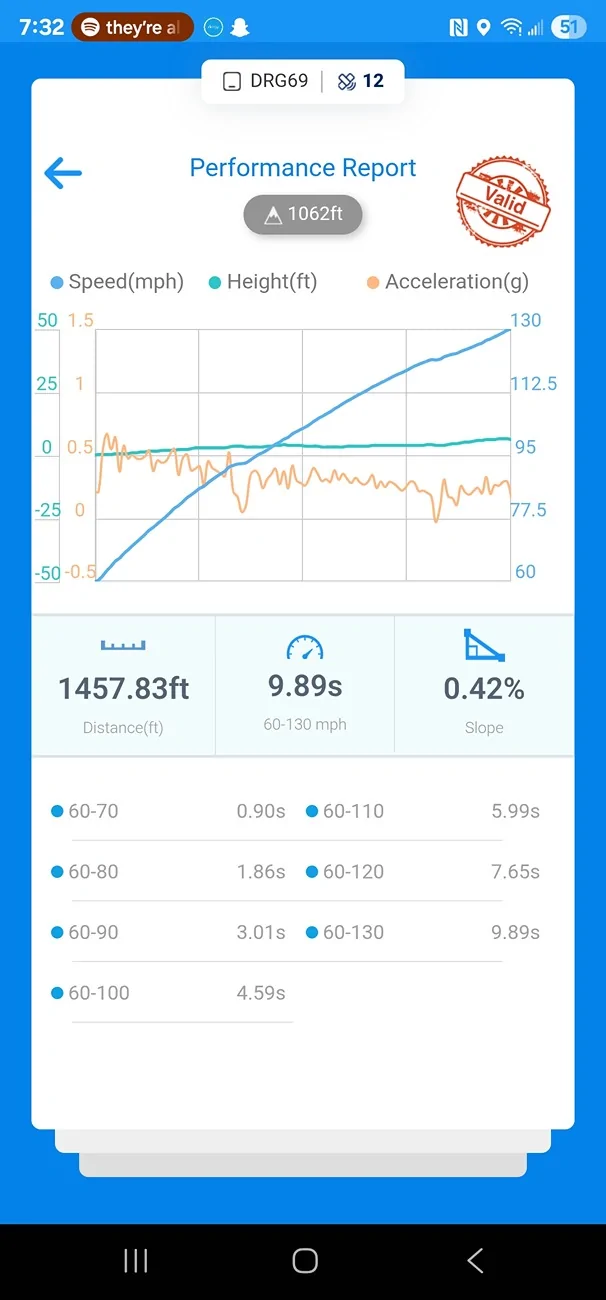Toggle the Speed(mph) chart legend
Viewport: 606px width, 1300px height.
(117, 282)
